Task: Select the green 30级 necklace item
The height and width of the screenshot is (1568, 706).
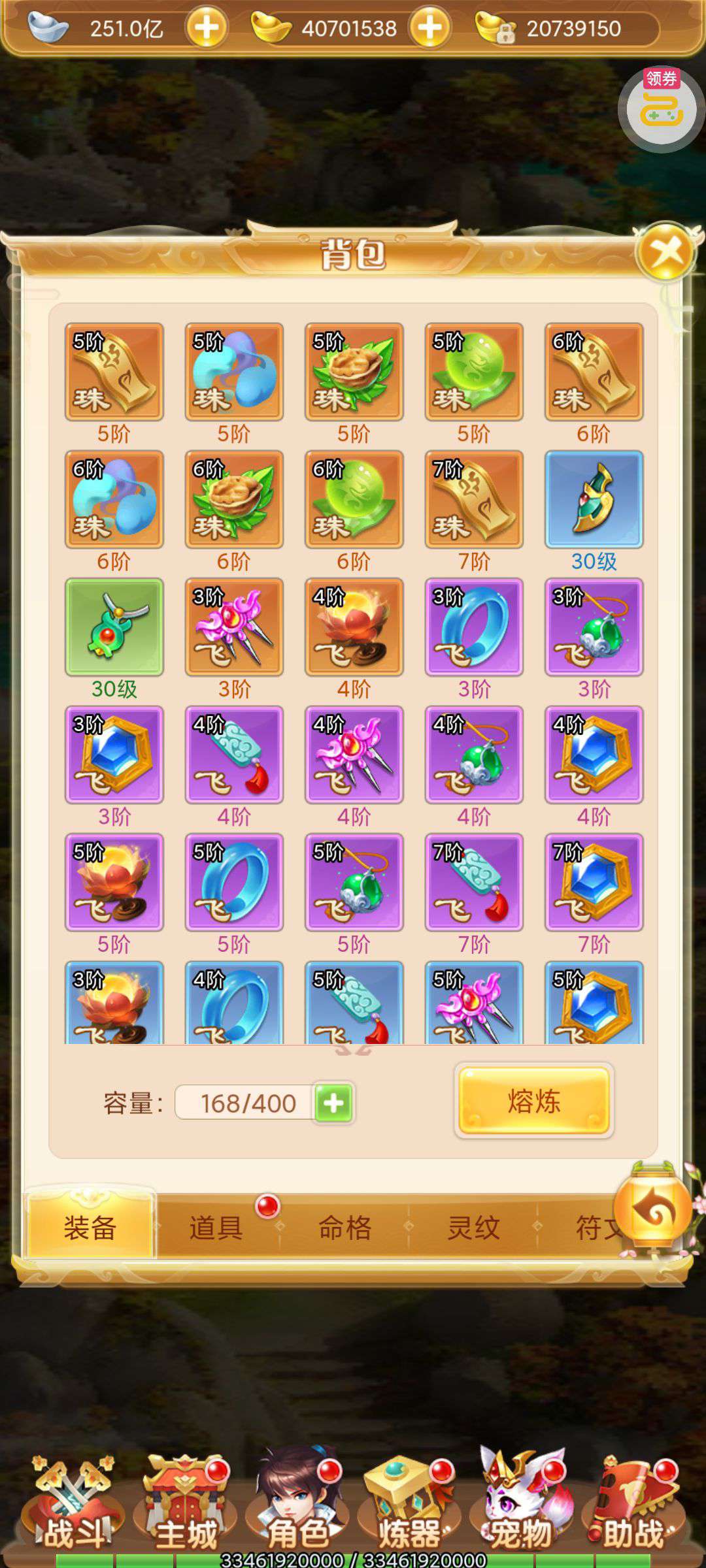Action: [x=114, y=627]
